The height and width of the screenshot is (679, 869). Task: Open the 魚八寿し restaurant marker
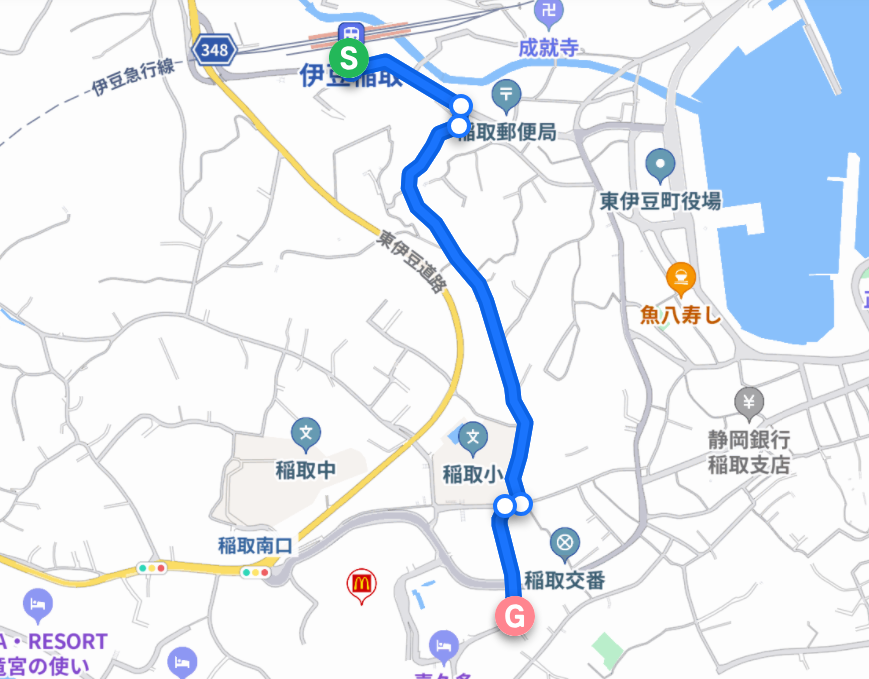click(681, 277)
